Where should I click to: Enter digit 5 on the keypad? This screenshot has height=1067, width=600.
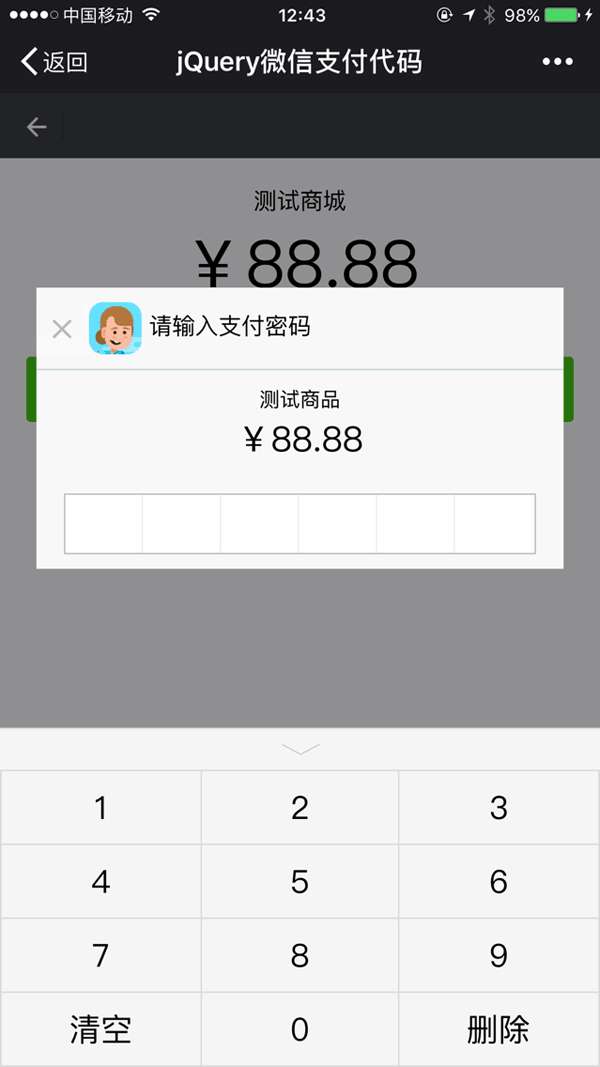tap(300, 882)
